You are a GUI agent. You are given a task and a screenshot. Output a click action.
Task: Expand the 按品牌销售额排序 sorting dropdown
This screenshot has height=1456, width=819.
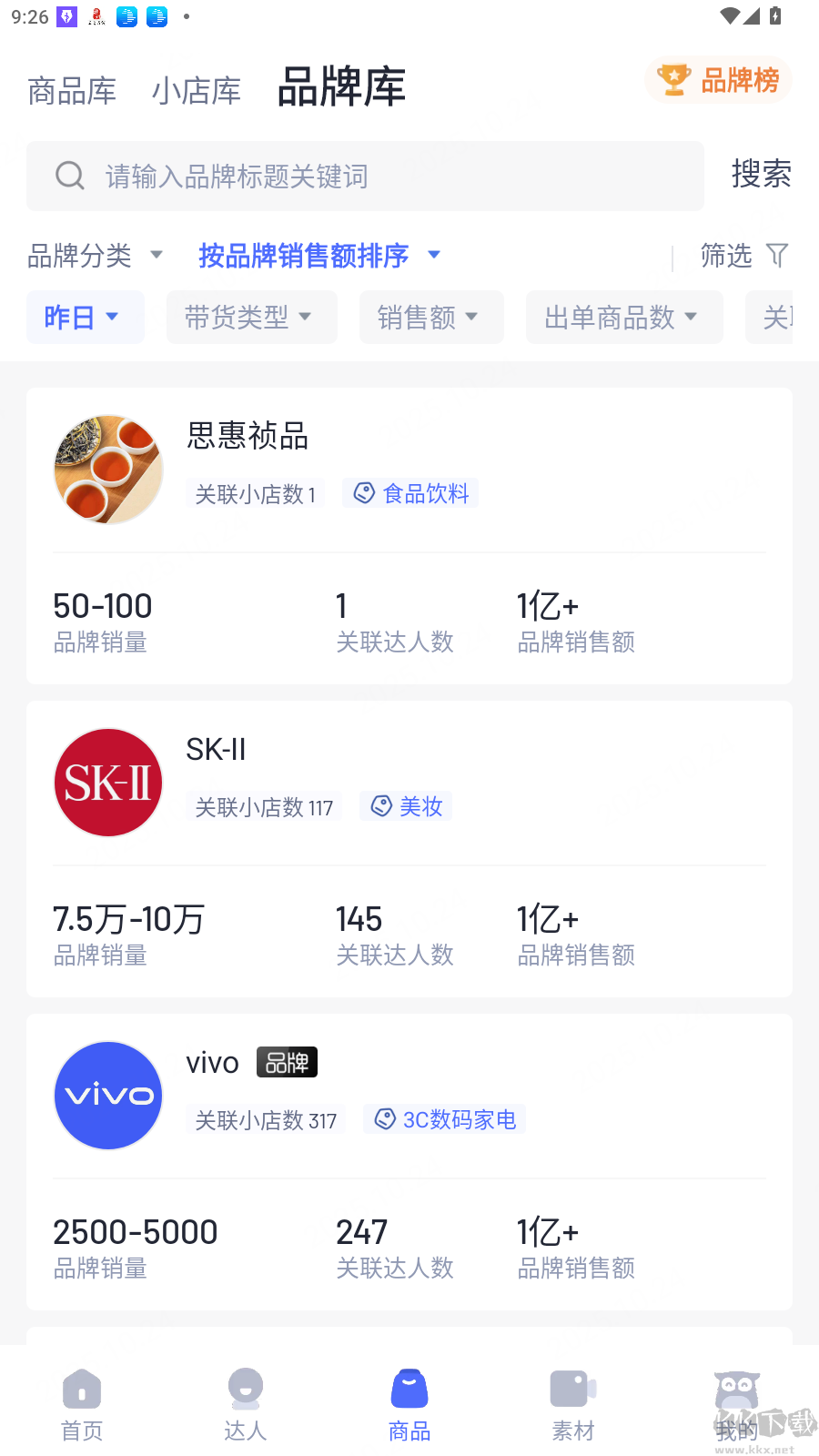coord(320,256)
